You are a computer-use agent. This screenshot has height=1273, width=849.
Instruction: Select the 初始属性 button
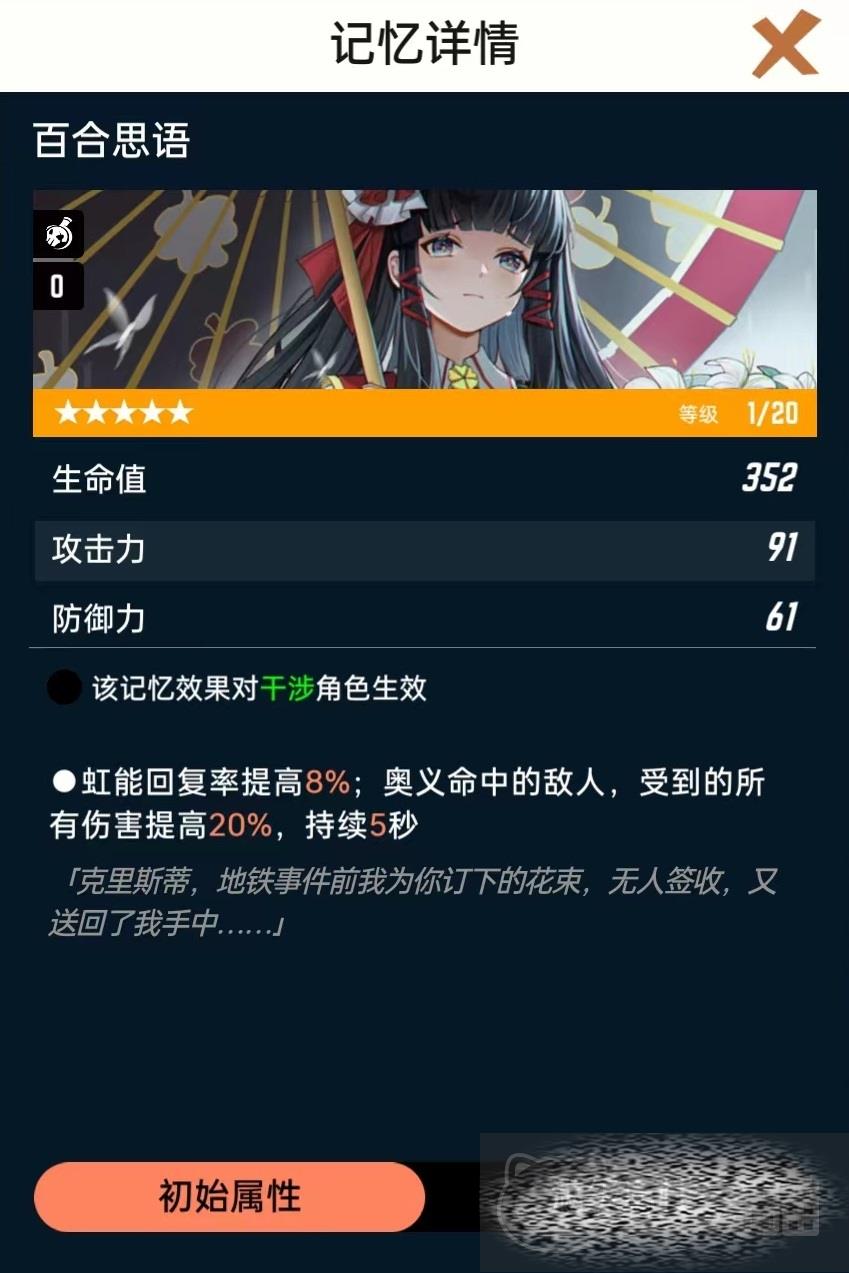229,1196
